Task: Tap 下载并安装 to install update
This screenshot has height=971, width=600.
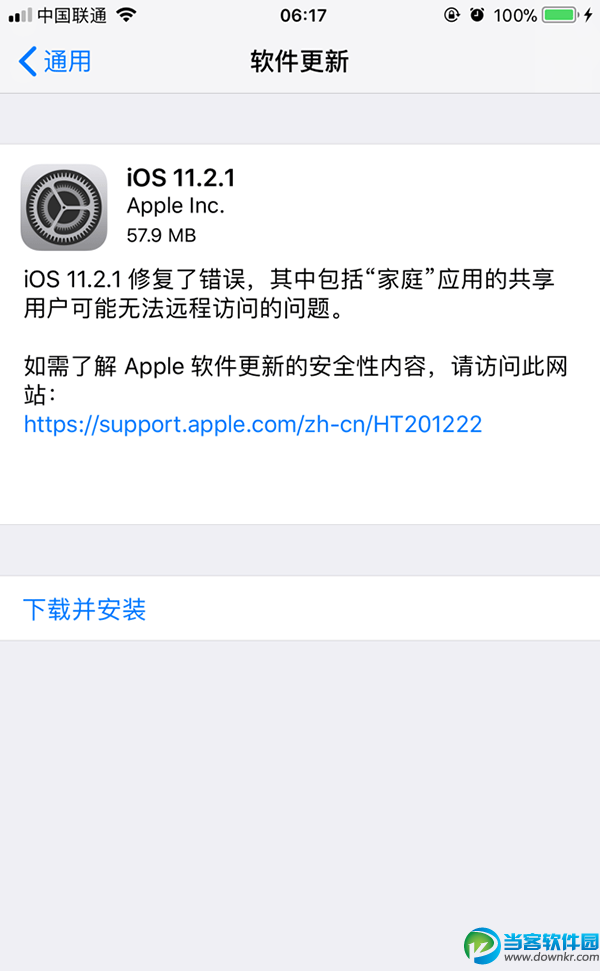Action: pyautogui.click(x=85, y=609)
